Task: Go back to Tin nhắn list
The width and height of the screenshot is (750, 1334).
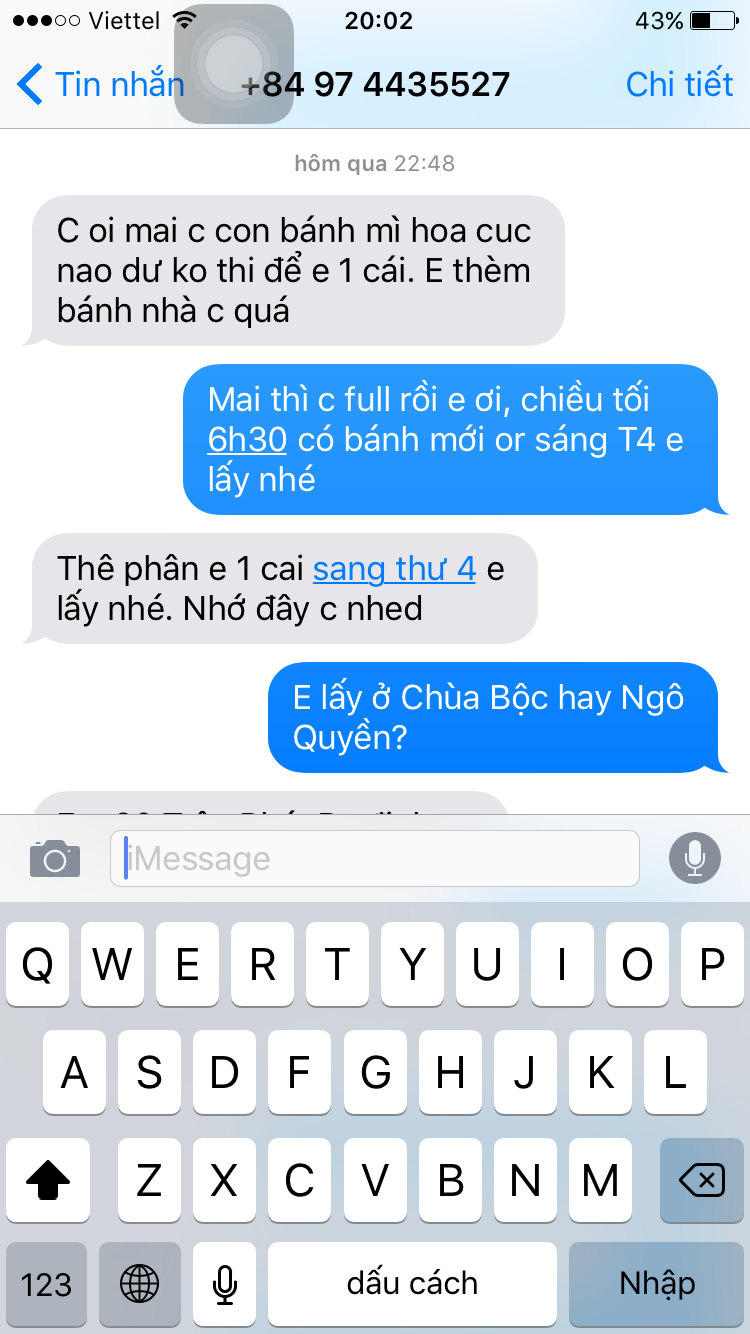Action: click(x=98, y=85)
